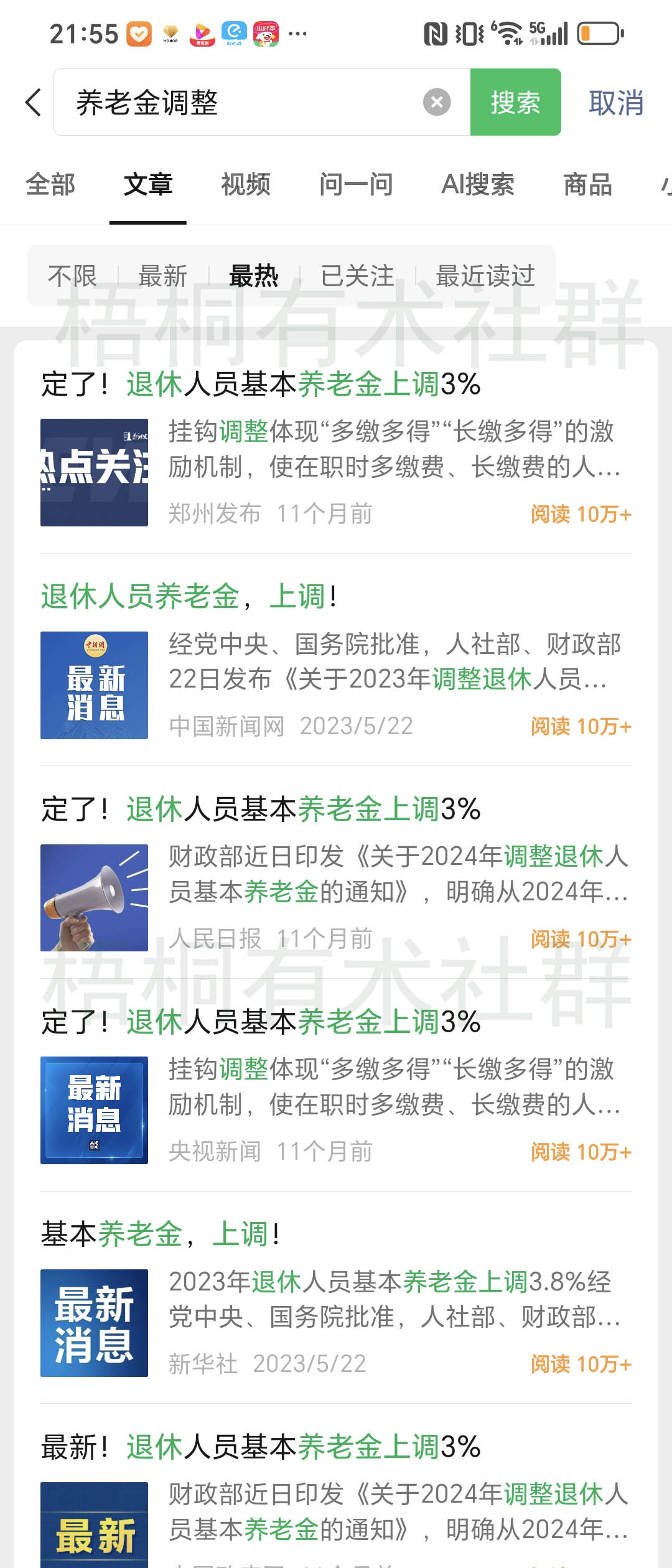
Task: Go back using the top-left arrow
Action: click(34, 102)
